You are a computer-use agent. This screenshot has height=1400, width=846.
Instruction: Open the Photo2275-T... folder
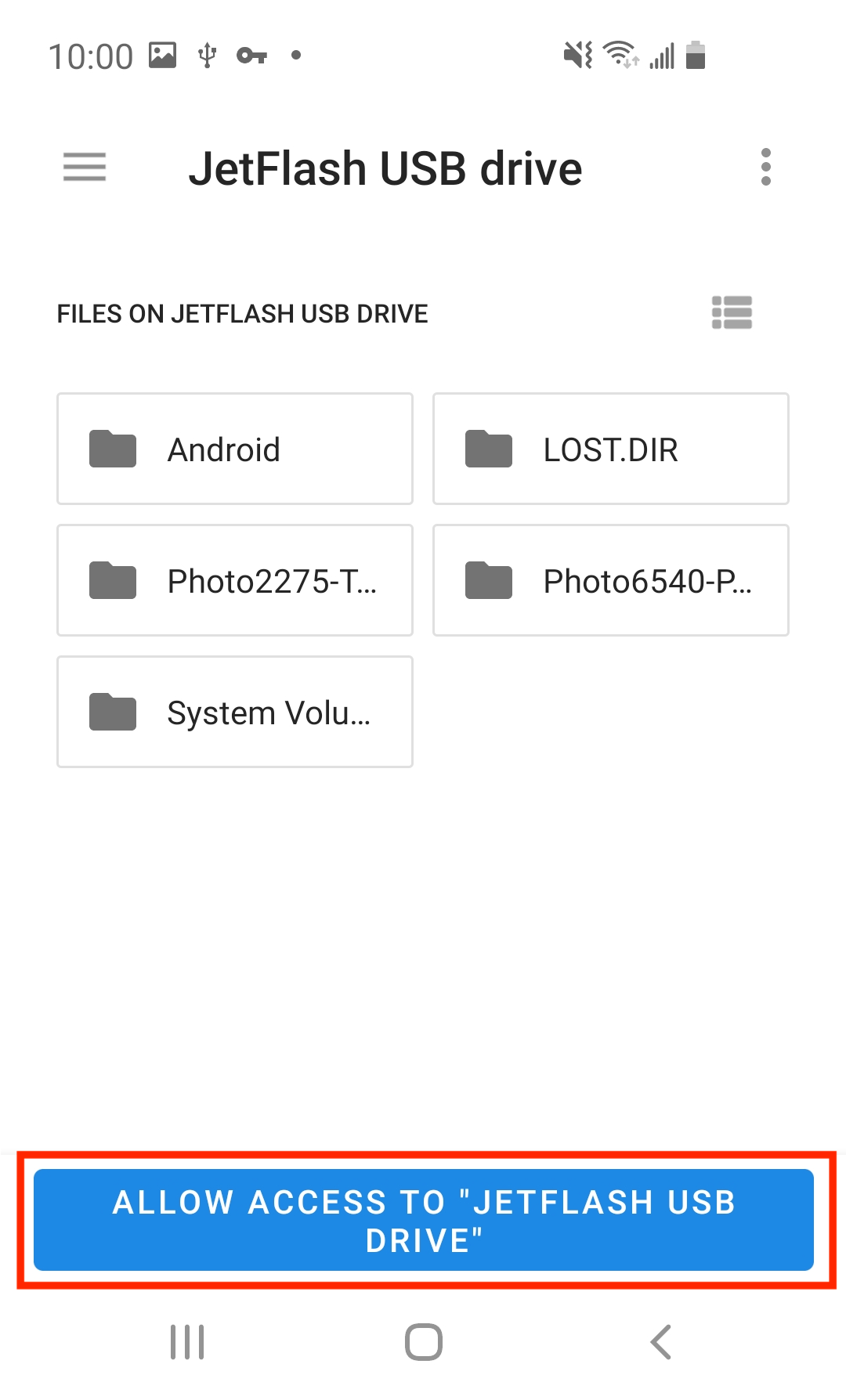click(235, 580)
